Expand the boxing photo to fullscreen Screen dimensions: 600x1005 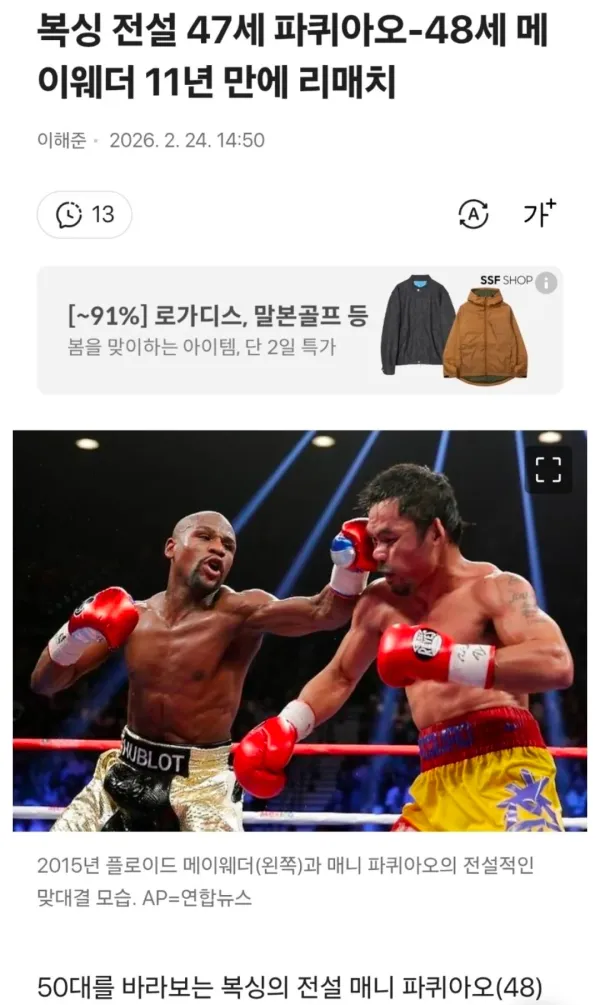pyautogui.click(x=548, y=470)
